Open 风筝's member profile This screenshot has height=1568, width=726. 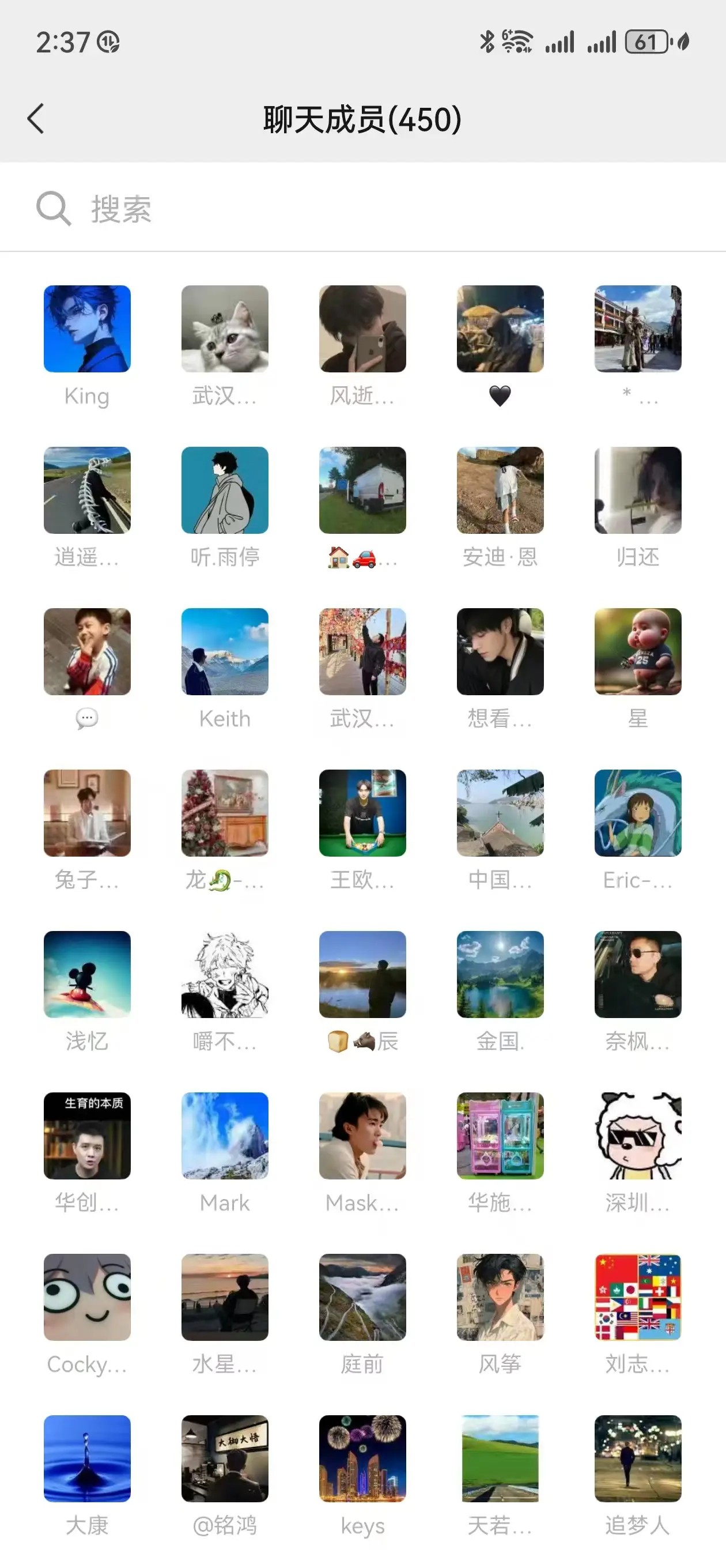point(500,1297)
